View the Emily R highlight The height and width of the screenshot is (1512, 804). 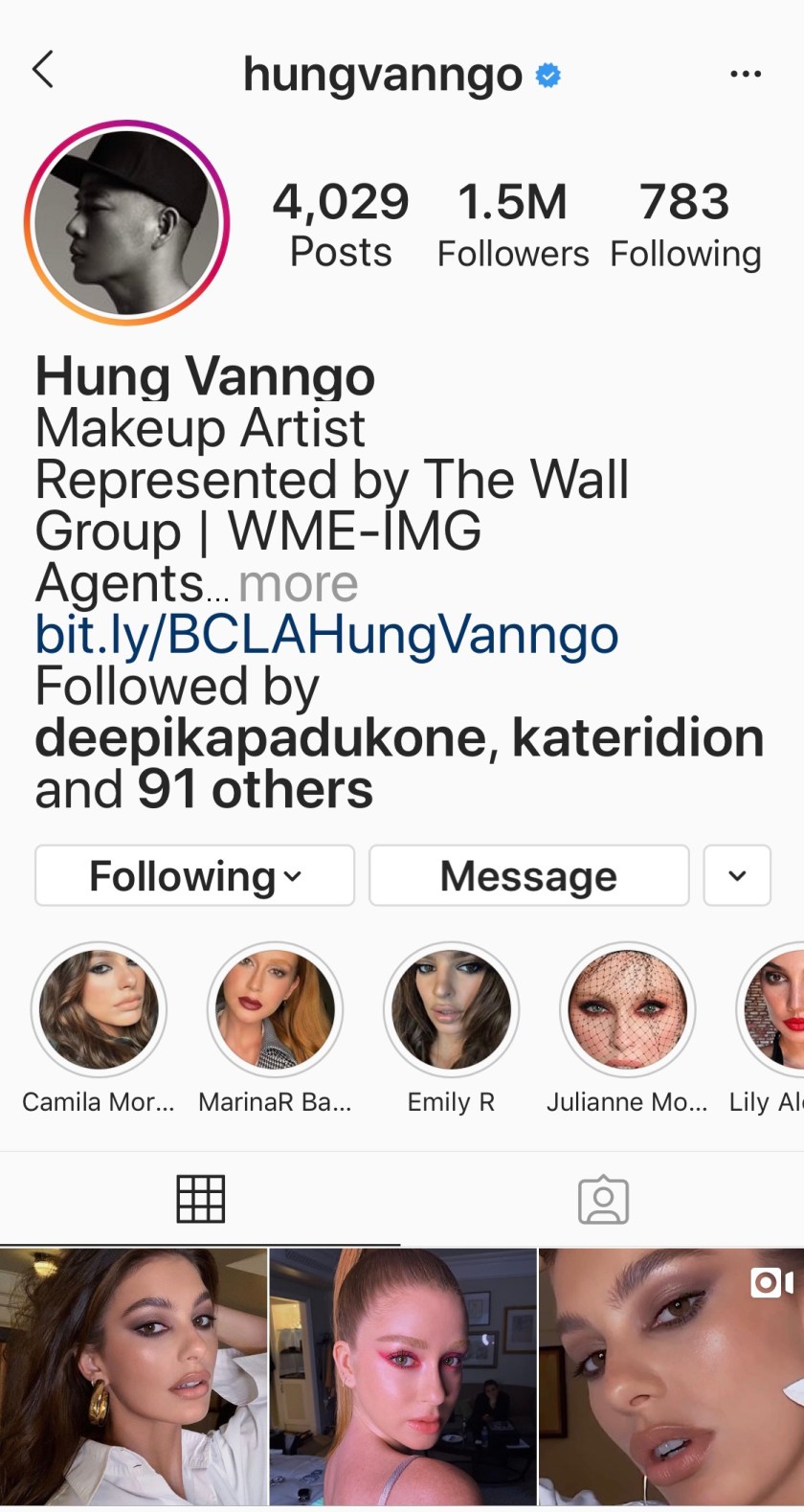click(451, 1010)
